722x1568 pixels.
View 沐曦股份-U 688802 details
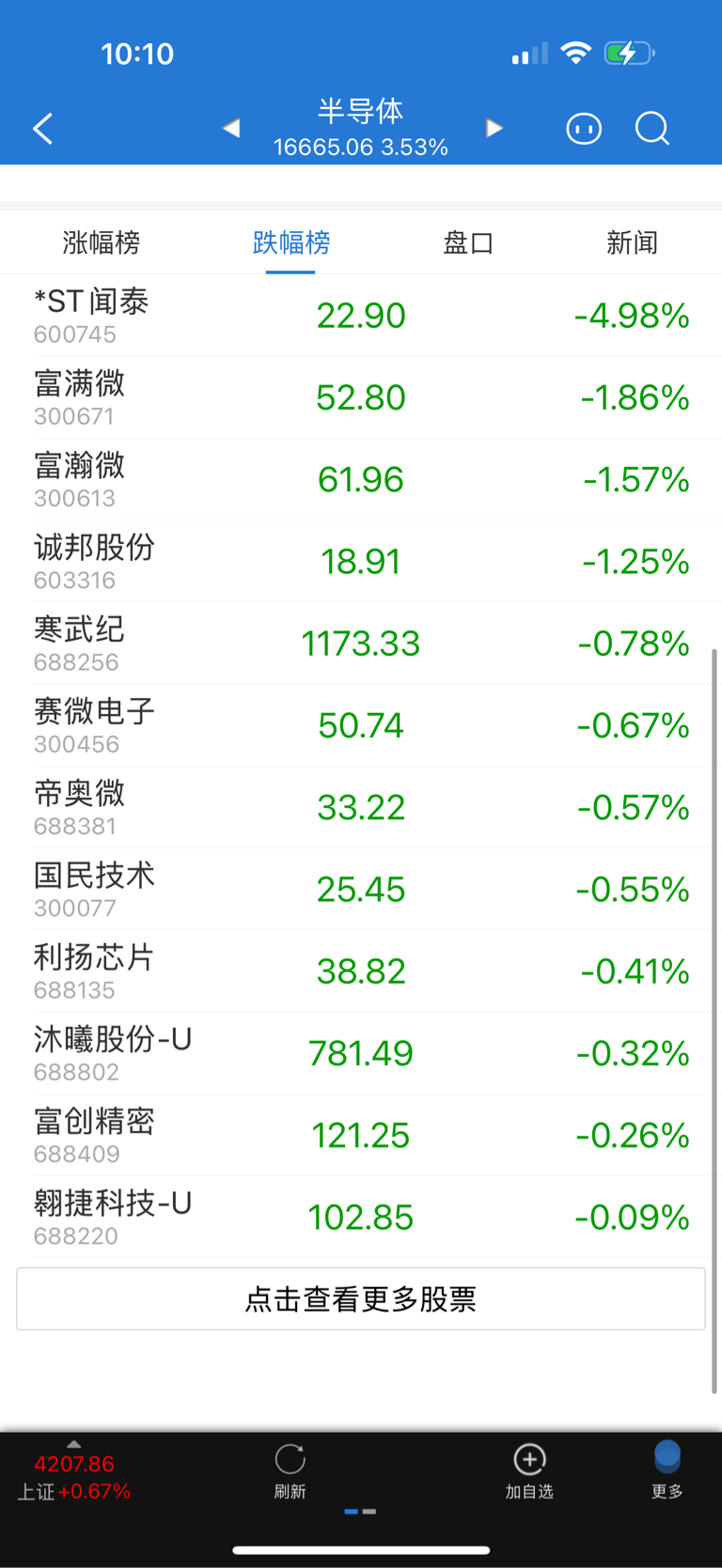tap(361, 1053)
